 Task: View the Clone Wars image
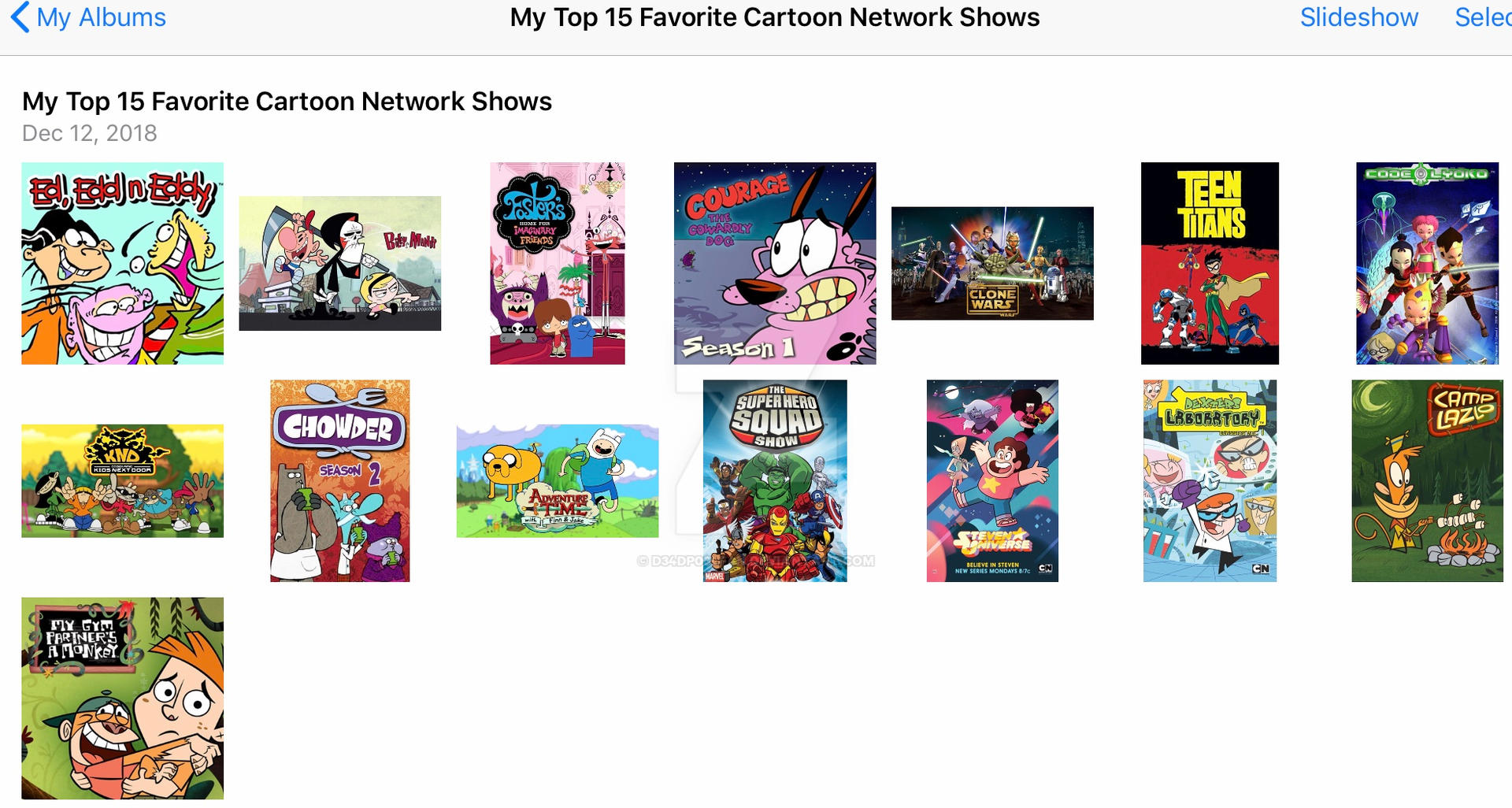(x=991, y=263)
